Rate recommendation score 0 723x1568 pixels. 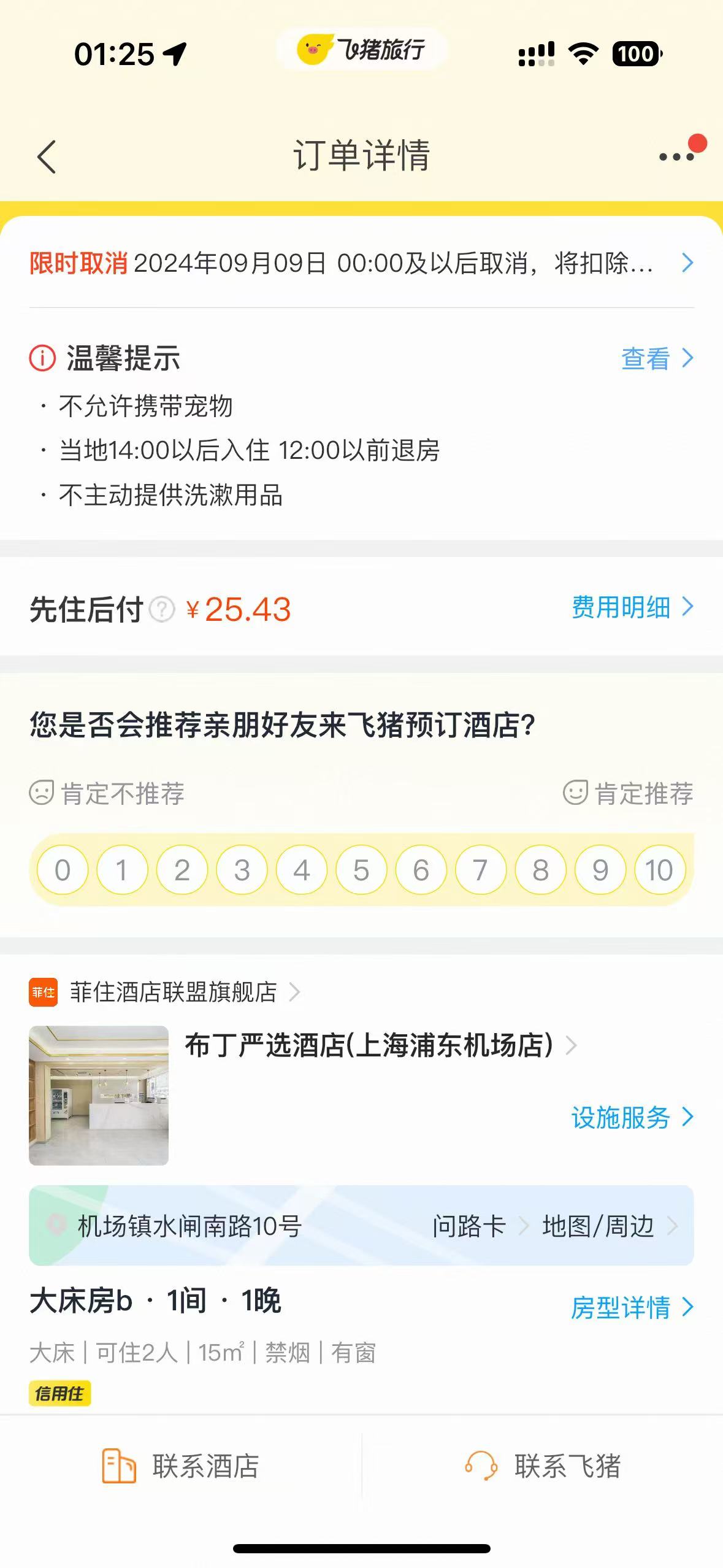tap(63, 870)
